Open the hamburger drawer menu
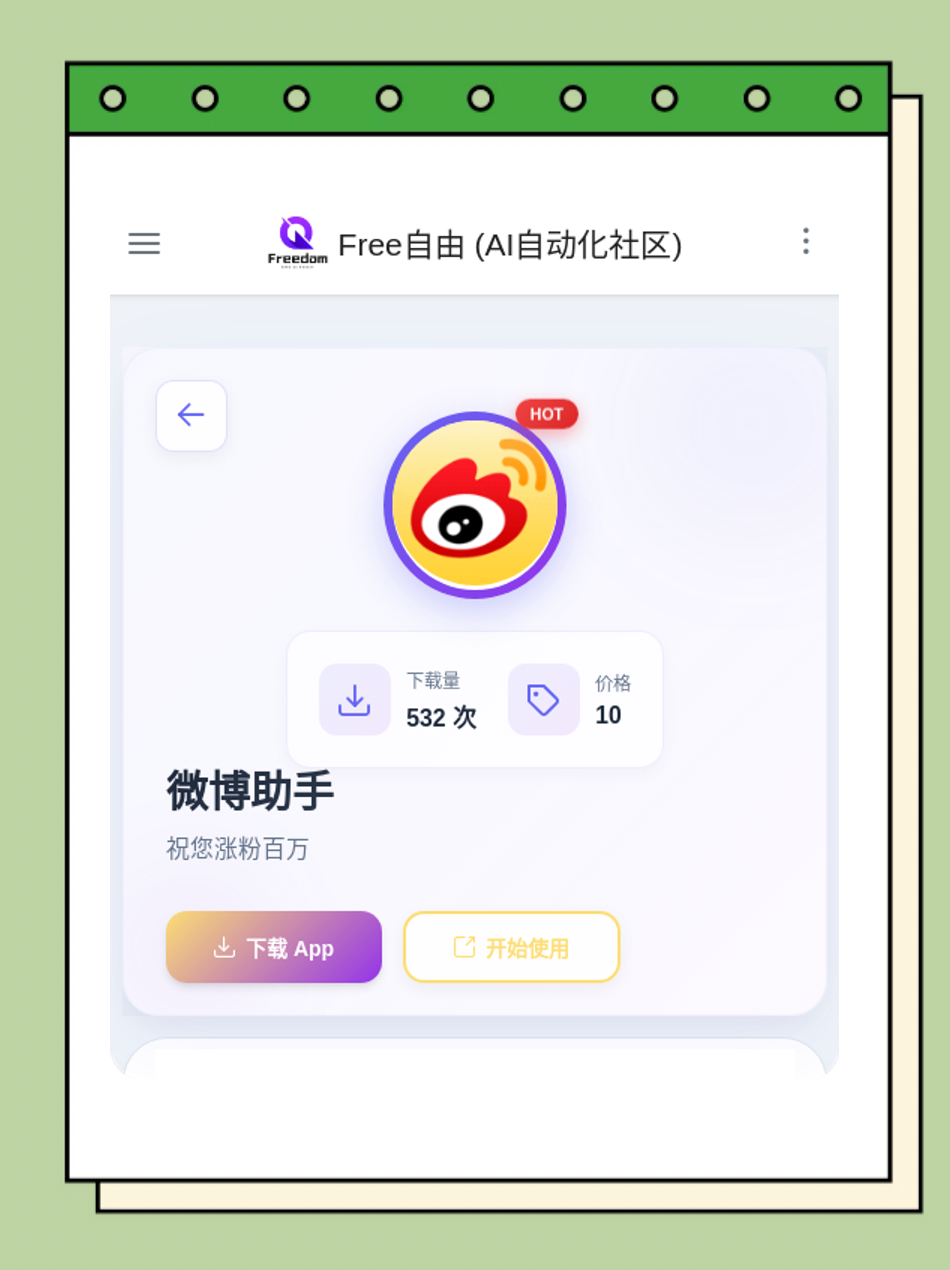Image resolution: width=950 pixels, height=1270 pixels. tap(144, 243)
